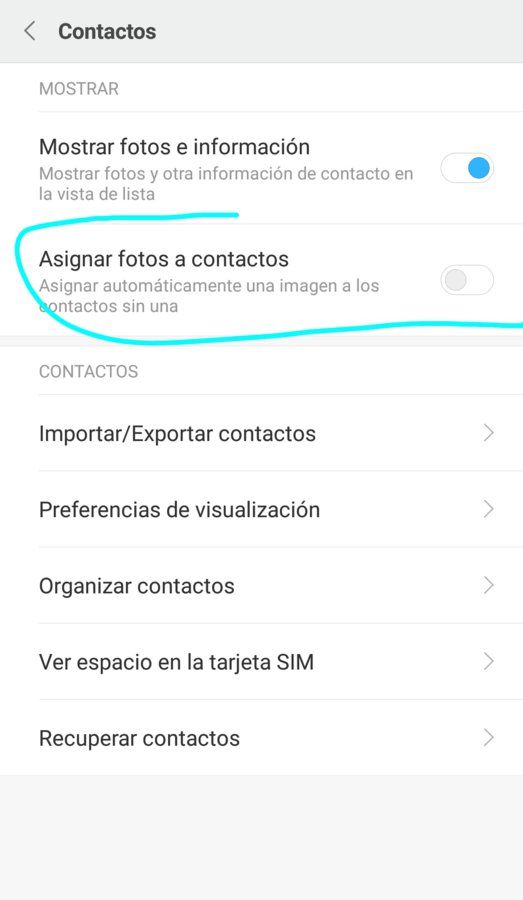Enable Asignar fotos a contactos switch
This screenshot has height=900, width=523.
click(x=467, y=280)
